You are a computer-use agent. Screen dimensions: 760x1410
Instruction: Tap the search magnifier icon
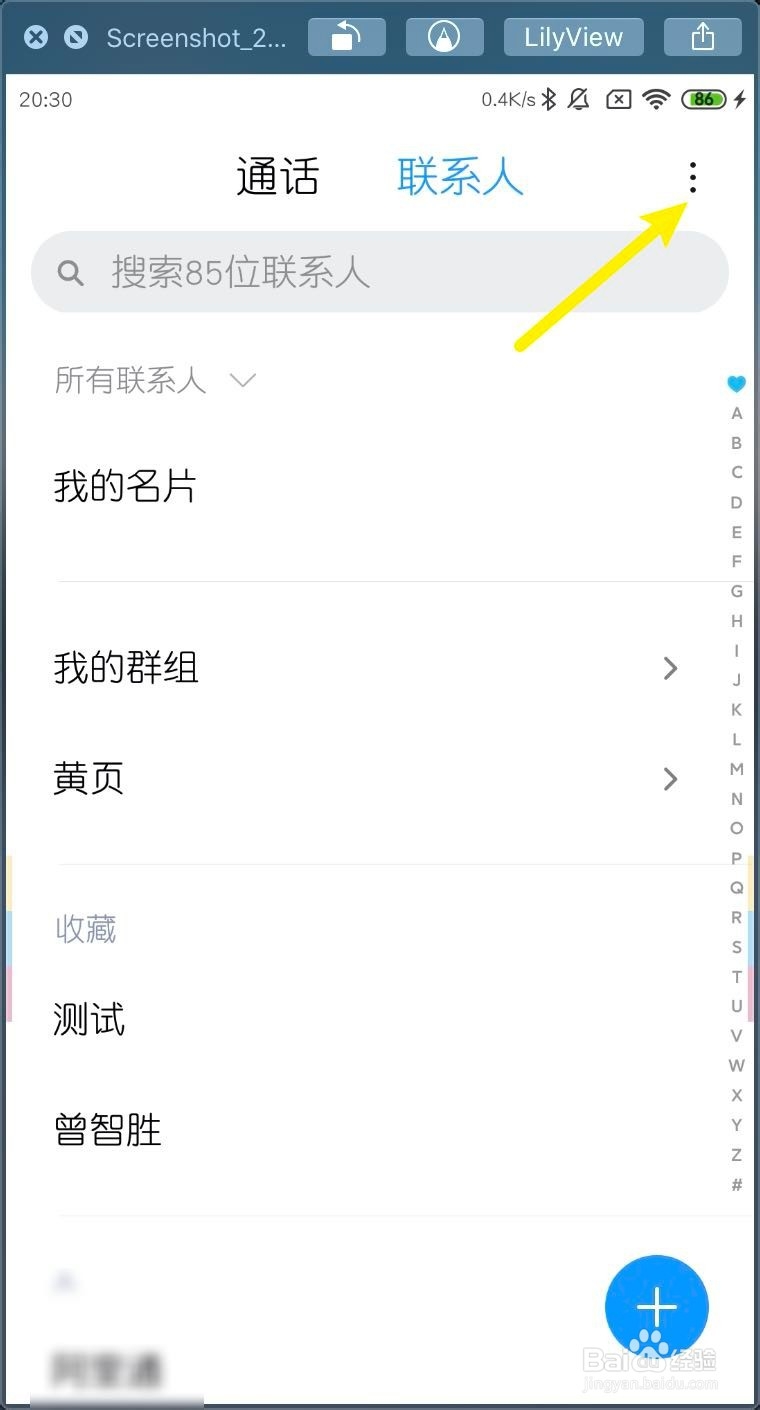[70, 272]
